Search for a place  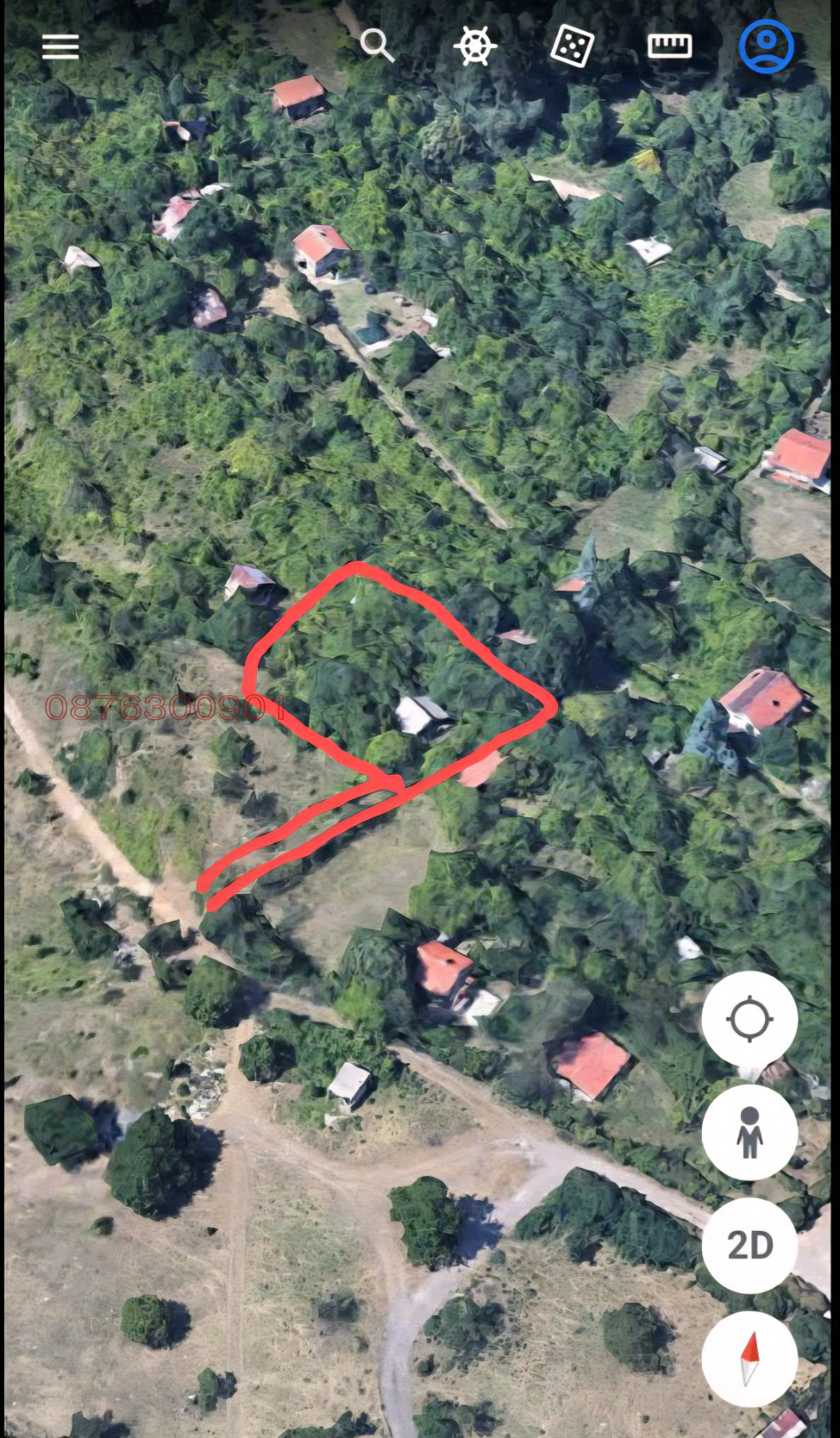click(x=377, y=46)
